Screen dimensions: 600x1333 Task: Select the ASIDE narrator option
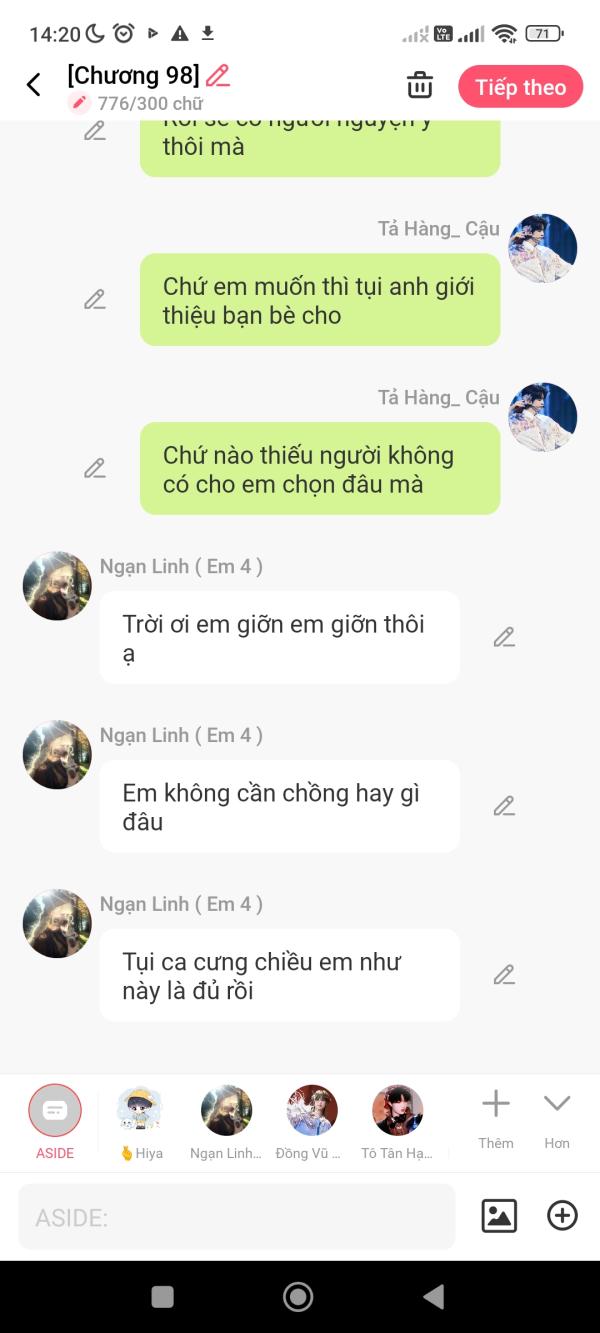(x=55, y=1122)
